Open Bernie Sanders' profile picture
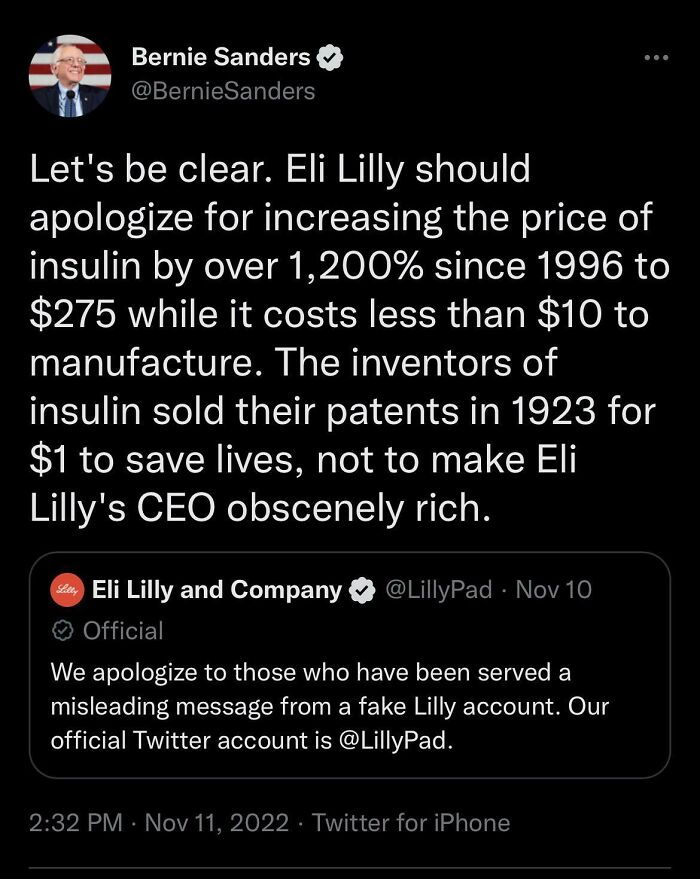 coord(70,76)
